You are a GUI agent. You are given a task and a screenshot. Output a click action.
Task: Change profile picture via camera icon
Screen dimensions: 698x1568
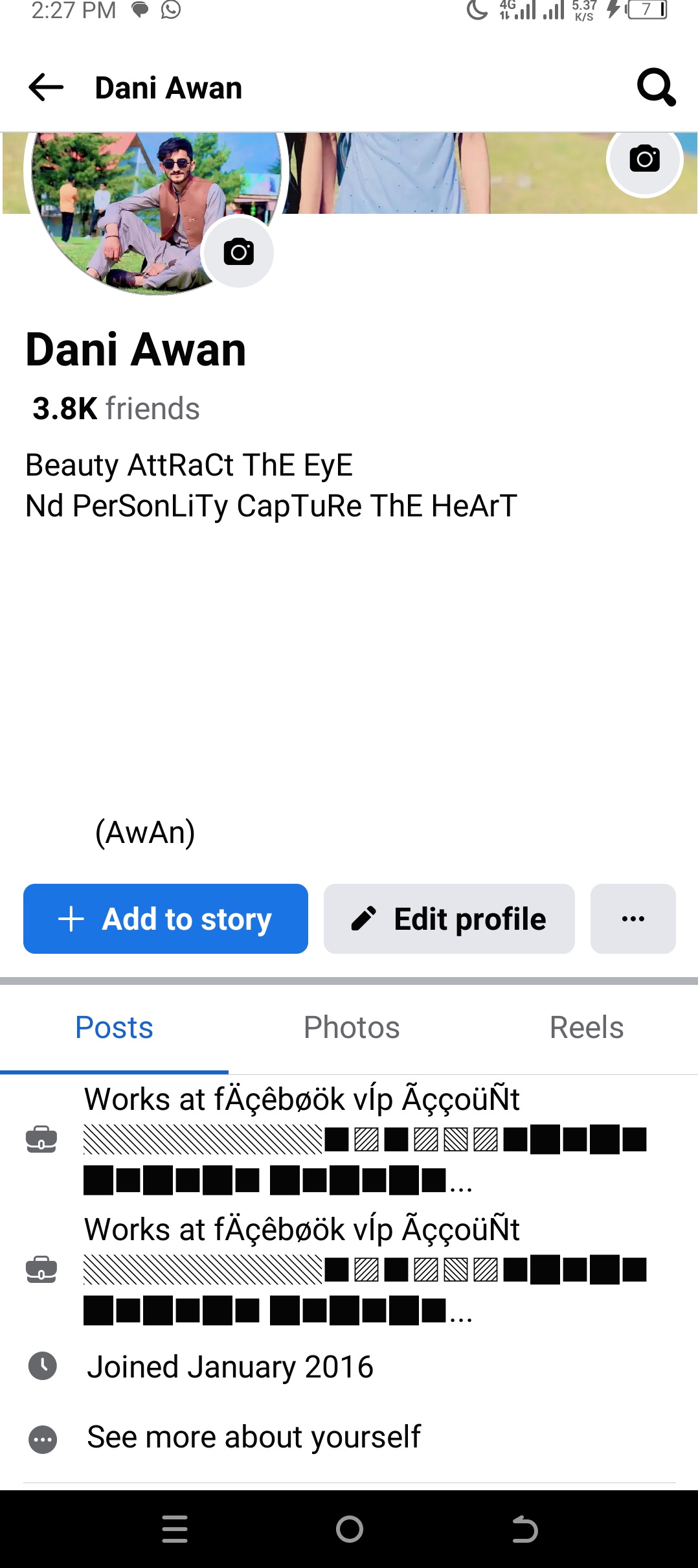pyautogui.click(x=238, y=252)
